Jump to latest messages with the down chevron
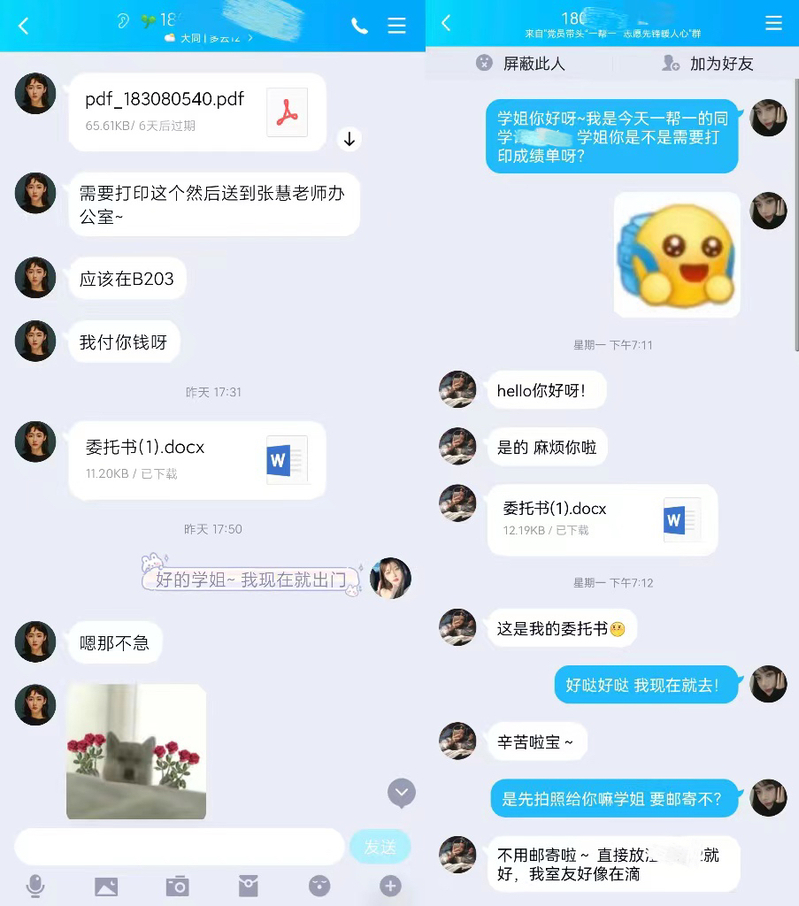Viewport: 799px width, 906px height. [401, 794]
